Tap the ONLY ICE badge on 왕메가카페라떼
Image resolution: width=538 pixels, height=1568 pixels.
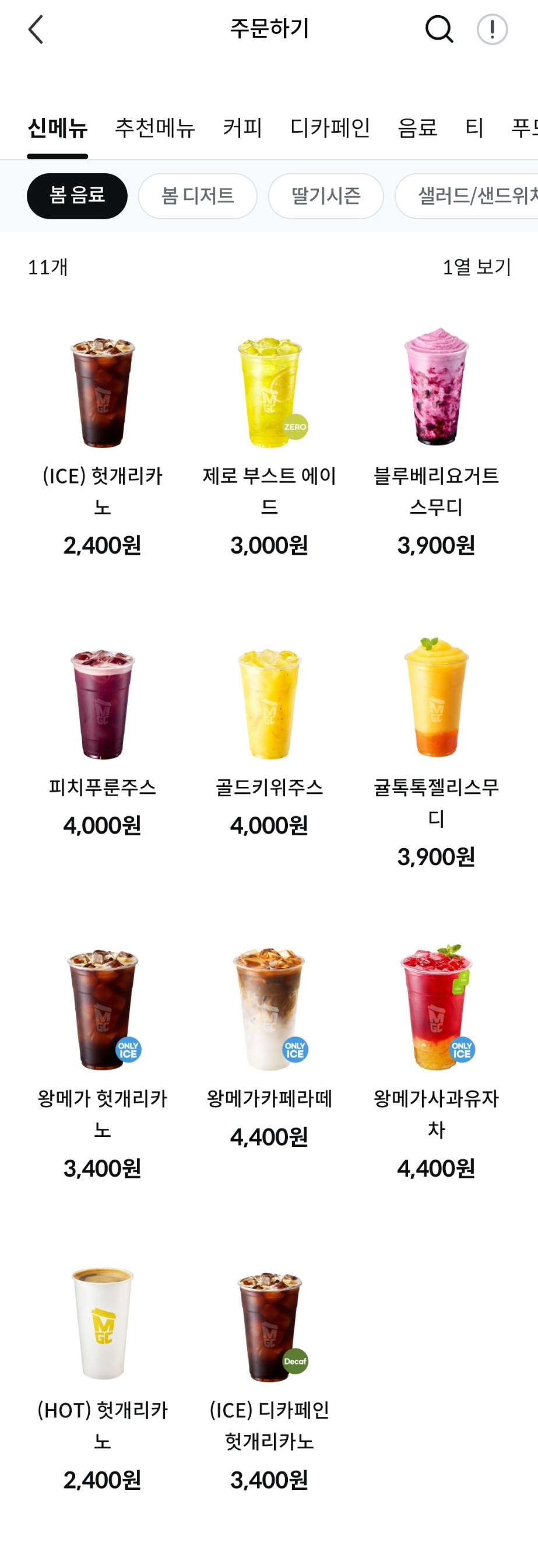coord(294,1049)
